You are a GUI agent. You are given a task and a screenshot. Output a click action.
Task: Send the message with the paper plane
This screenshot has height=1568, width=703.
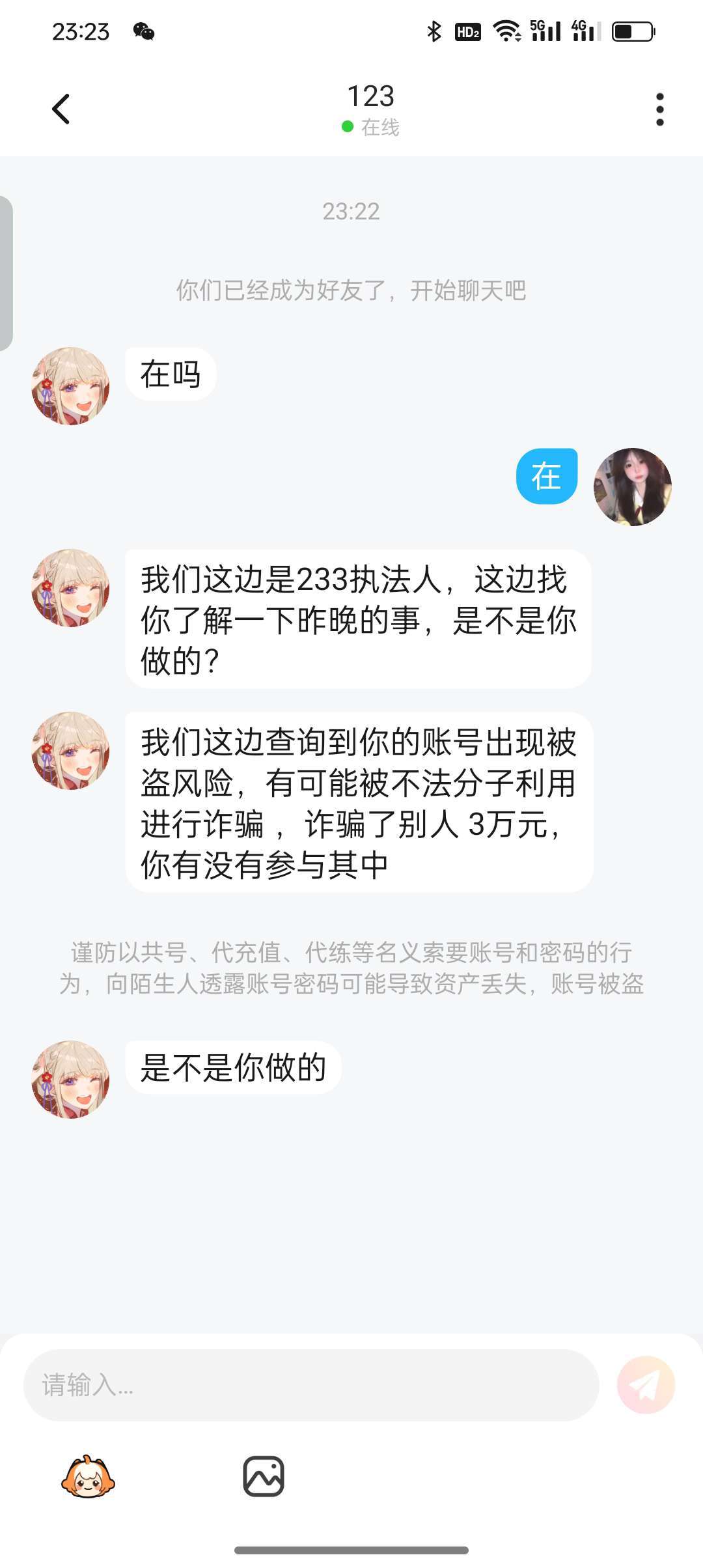click(646, 1385)
